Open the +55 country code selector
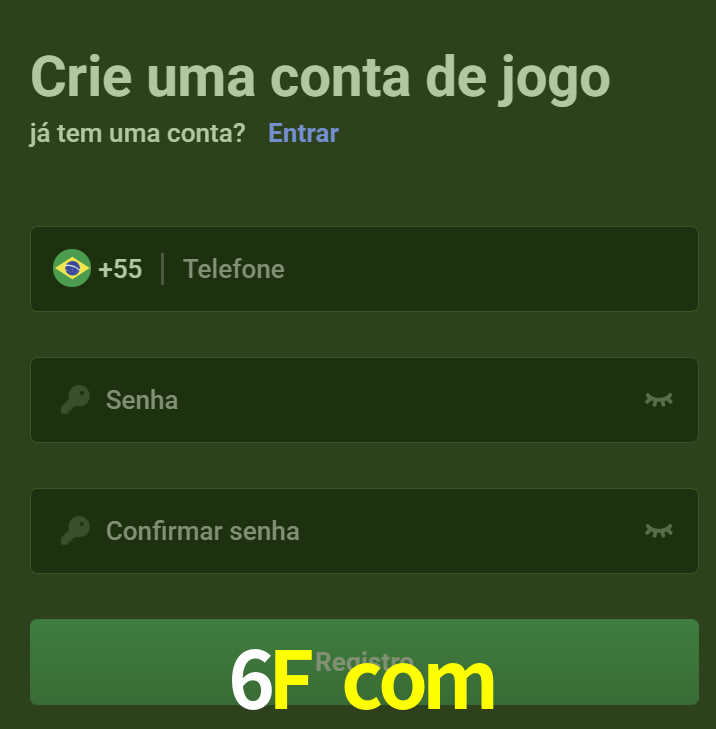716x729 pixels. (98, 269)
